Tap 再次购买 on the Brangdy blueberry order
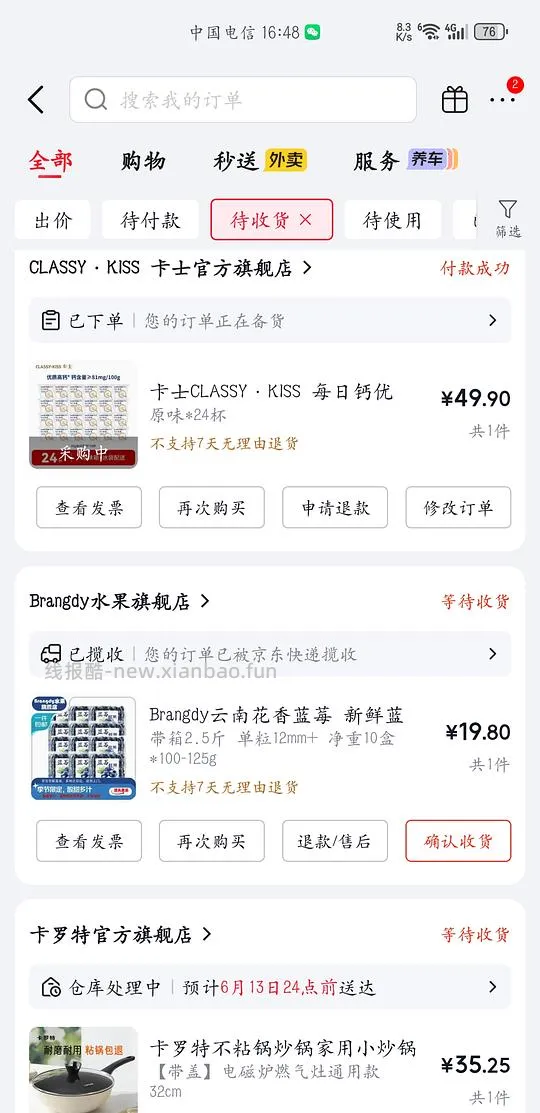This screenshot has height=1113, width=540. pyautogui.click(x=211, y=841)
